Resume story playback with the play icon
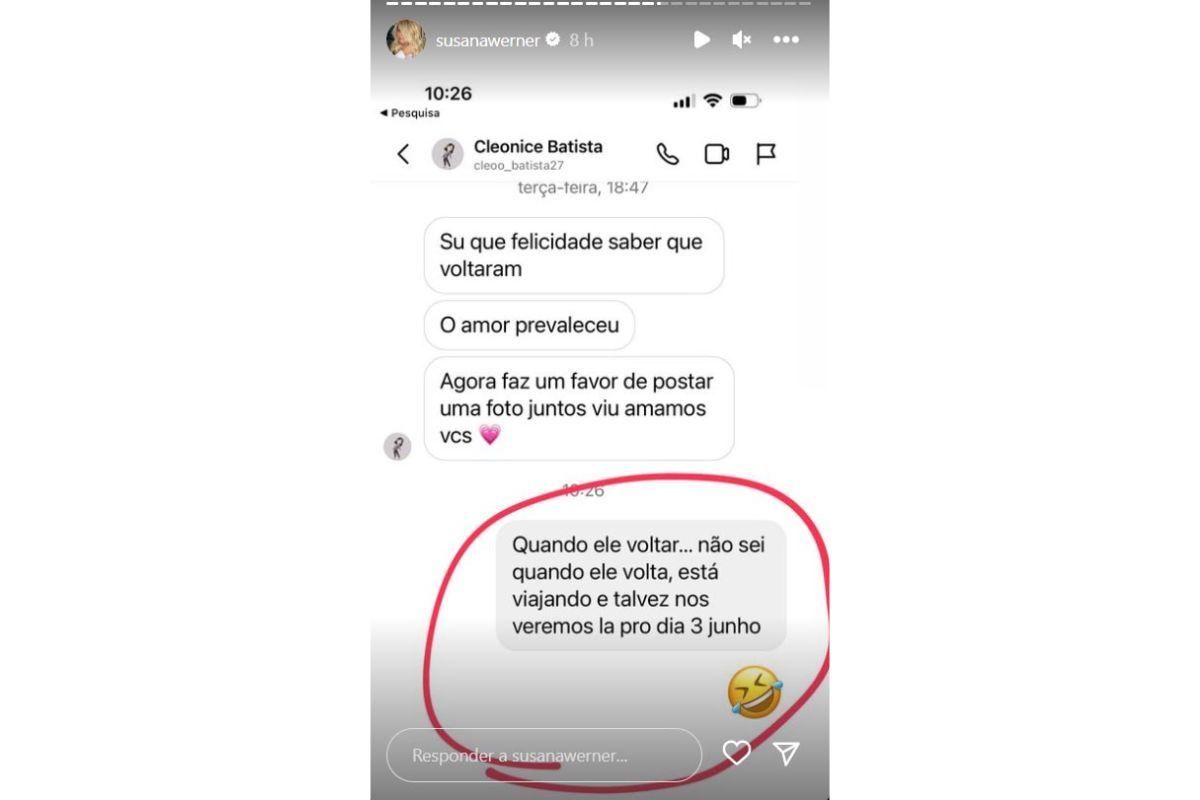The width and height of the screenshot is (1200, 800). click(702, 40)
